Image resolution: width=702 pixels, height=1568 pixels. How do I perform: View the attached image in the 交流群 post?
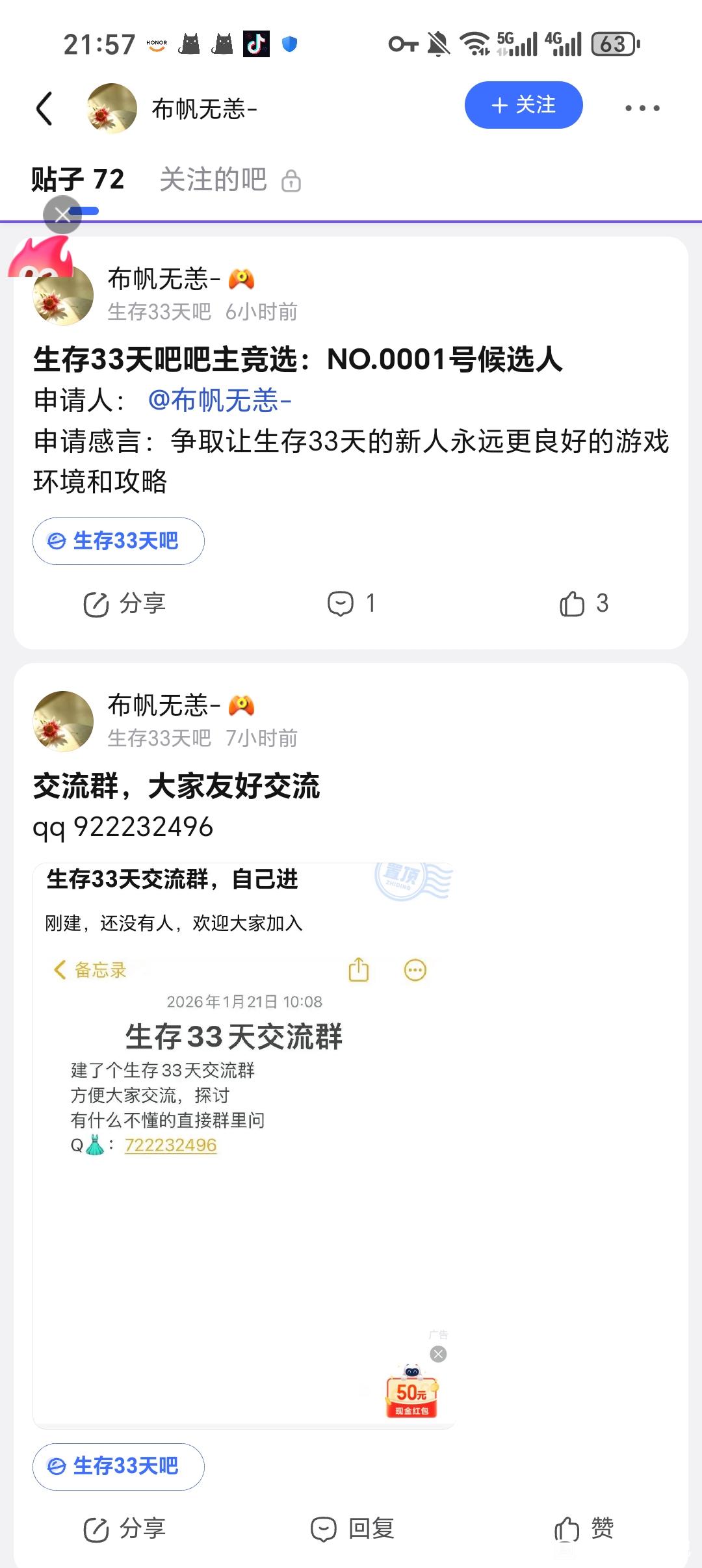(x=244, y=1145)
